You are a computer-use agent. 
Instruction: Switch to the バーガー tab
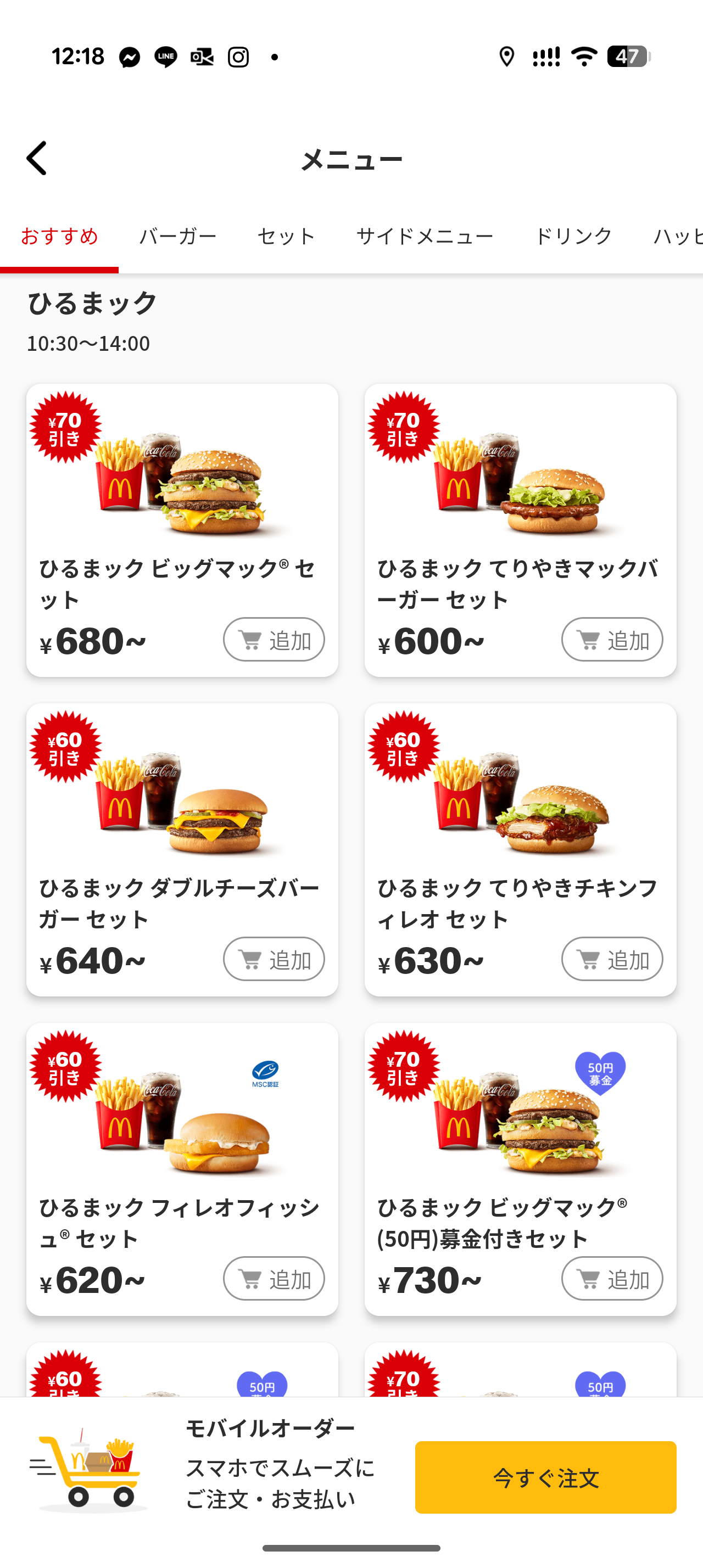pyautogui.click(x=178, y=236)
